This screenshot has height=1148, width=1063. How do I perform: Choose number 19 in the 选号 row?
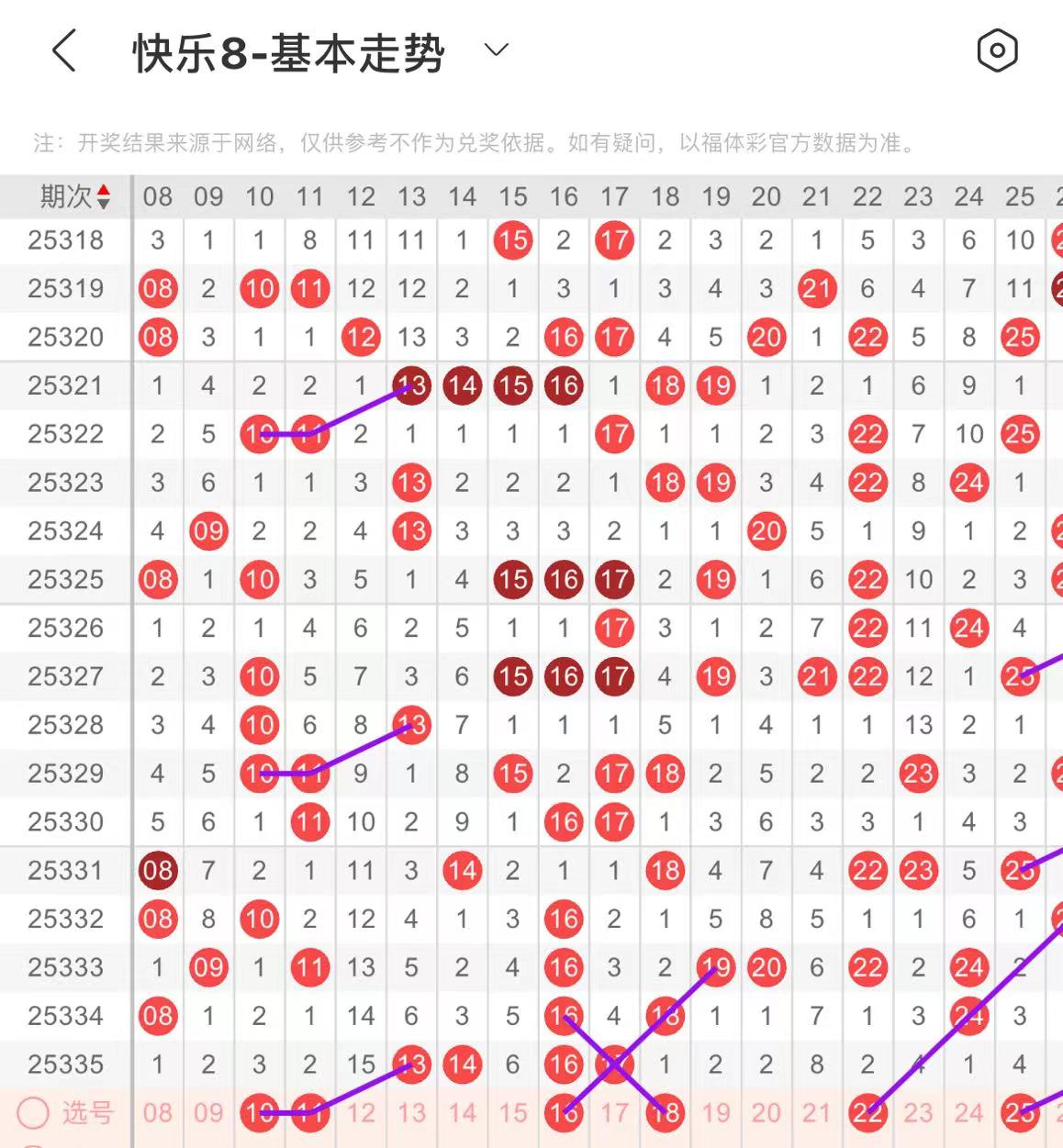coord(716,1113)
